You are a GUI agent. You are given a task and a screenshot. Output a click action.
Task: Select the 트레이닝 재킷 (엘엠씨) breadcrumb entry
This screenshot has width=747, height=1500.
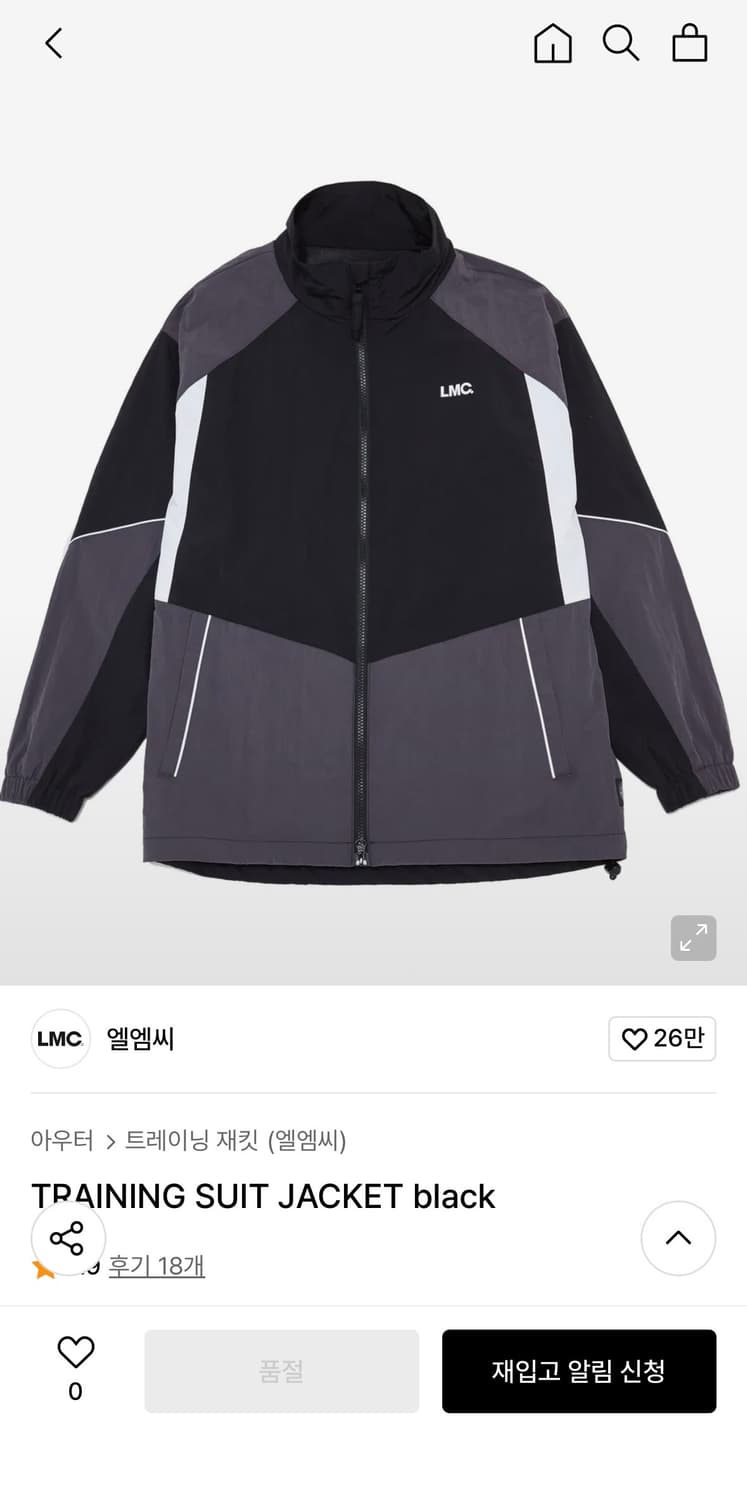point(237,1140)
